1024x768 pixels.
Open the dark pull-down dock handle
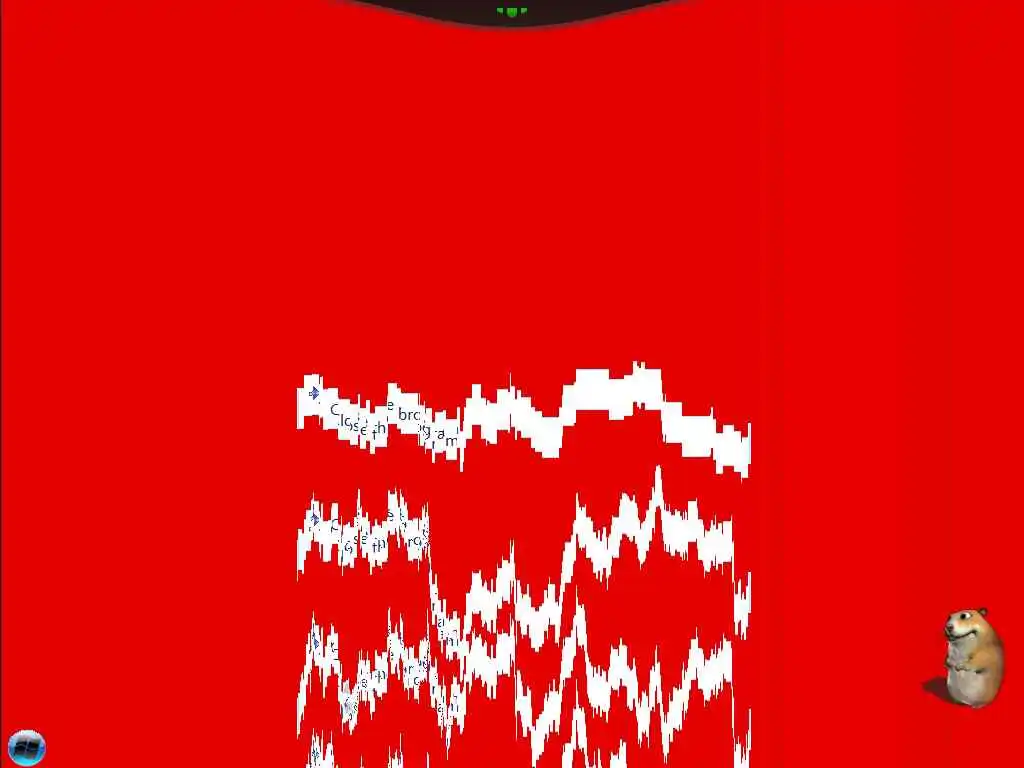[x=511, y=11]
